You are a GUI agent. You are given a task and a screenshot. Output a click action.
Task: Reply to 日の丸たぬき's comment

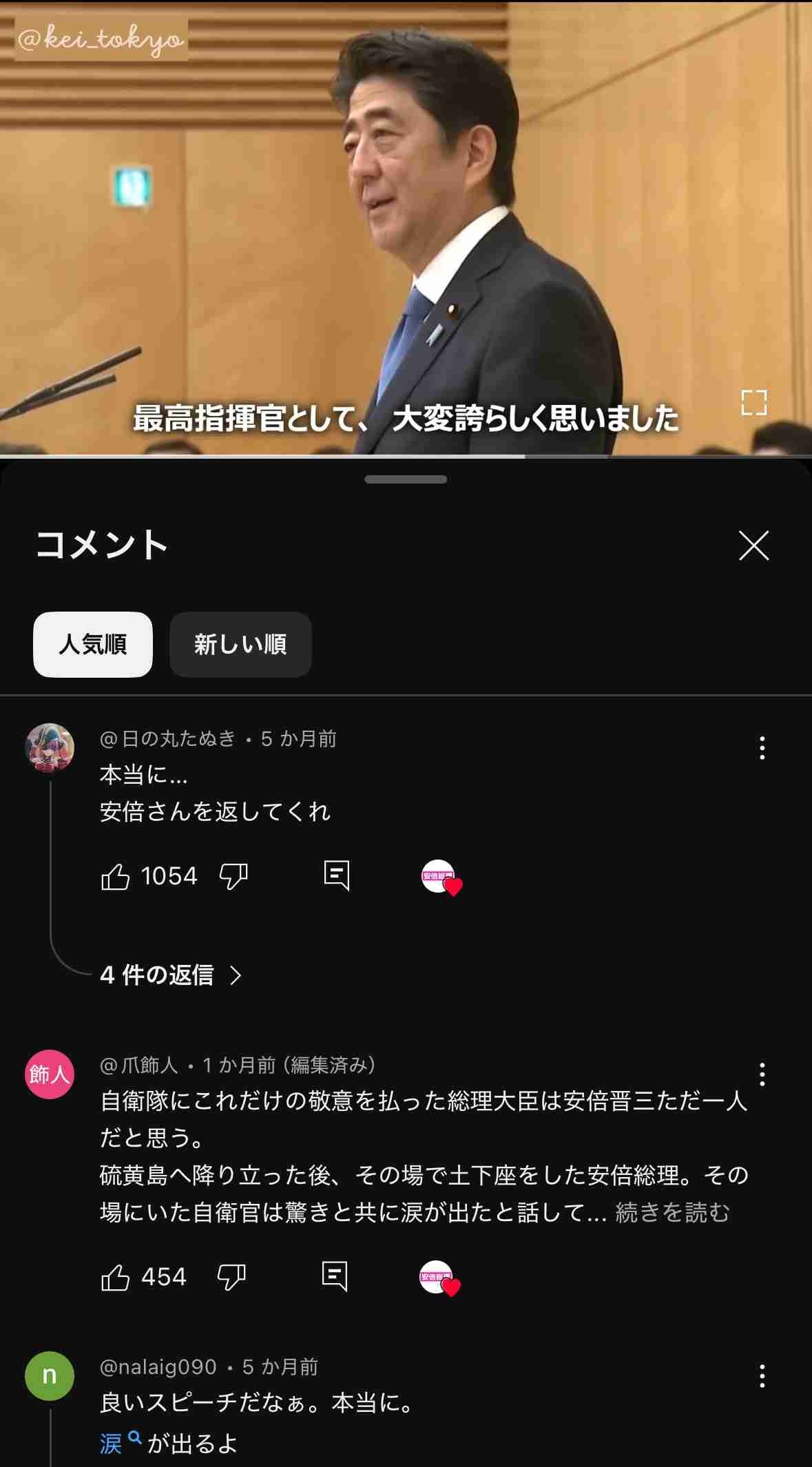(x=337, y=876)
